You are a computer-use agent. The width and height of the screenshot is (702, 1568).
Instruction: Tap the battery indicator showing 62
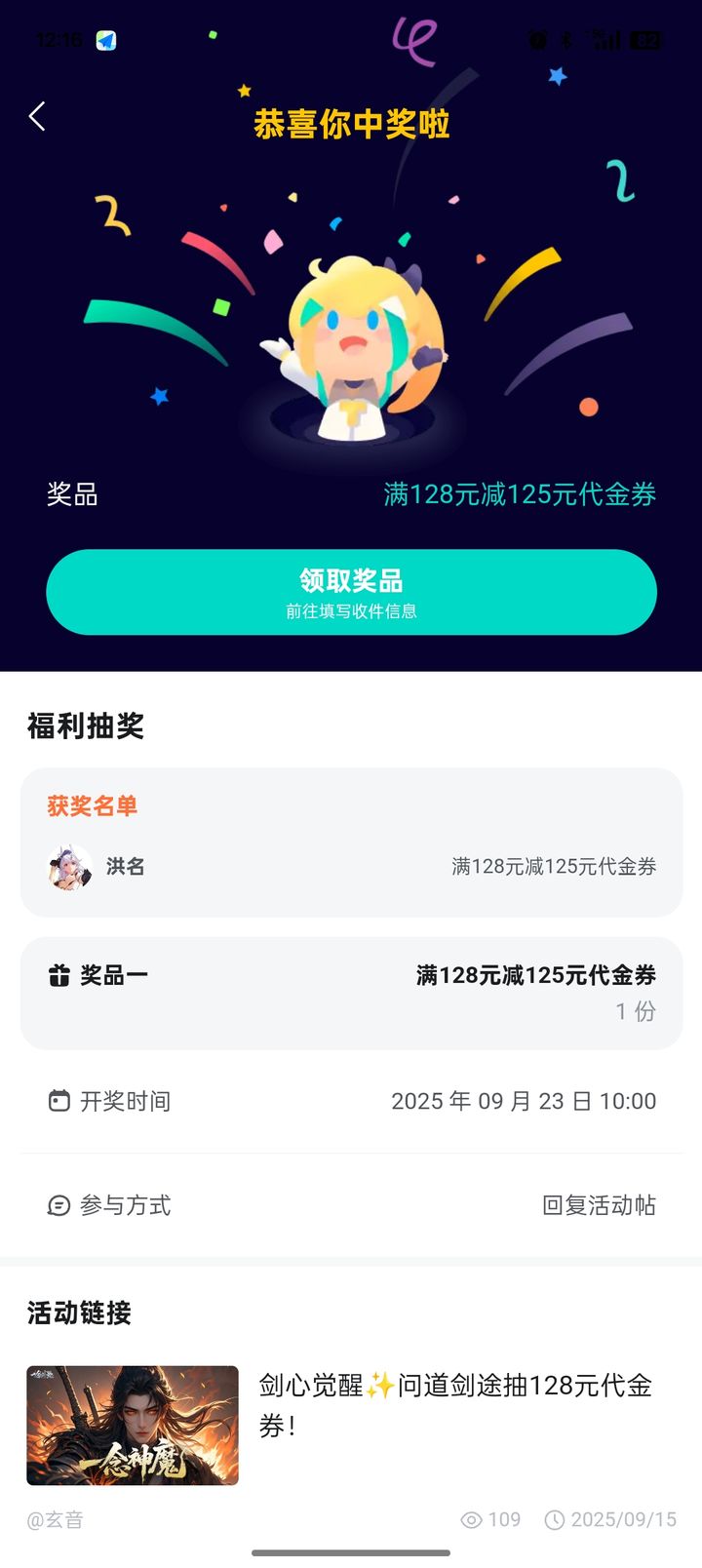point(645,37)
